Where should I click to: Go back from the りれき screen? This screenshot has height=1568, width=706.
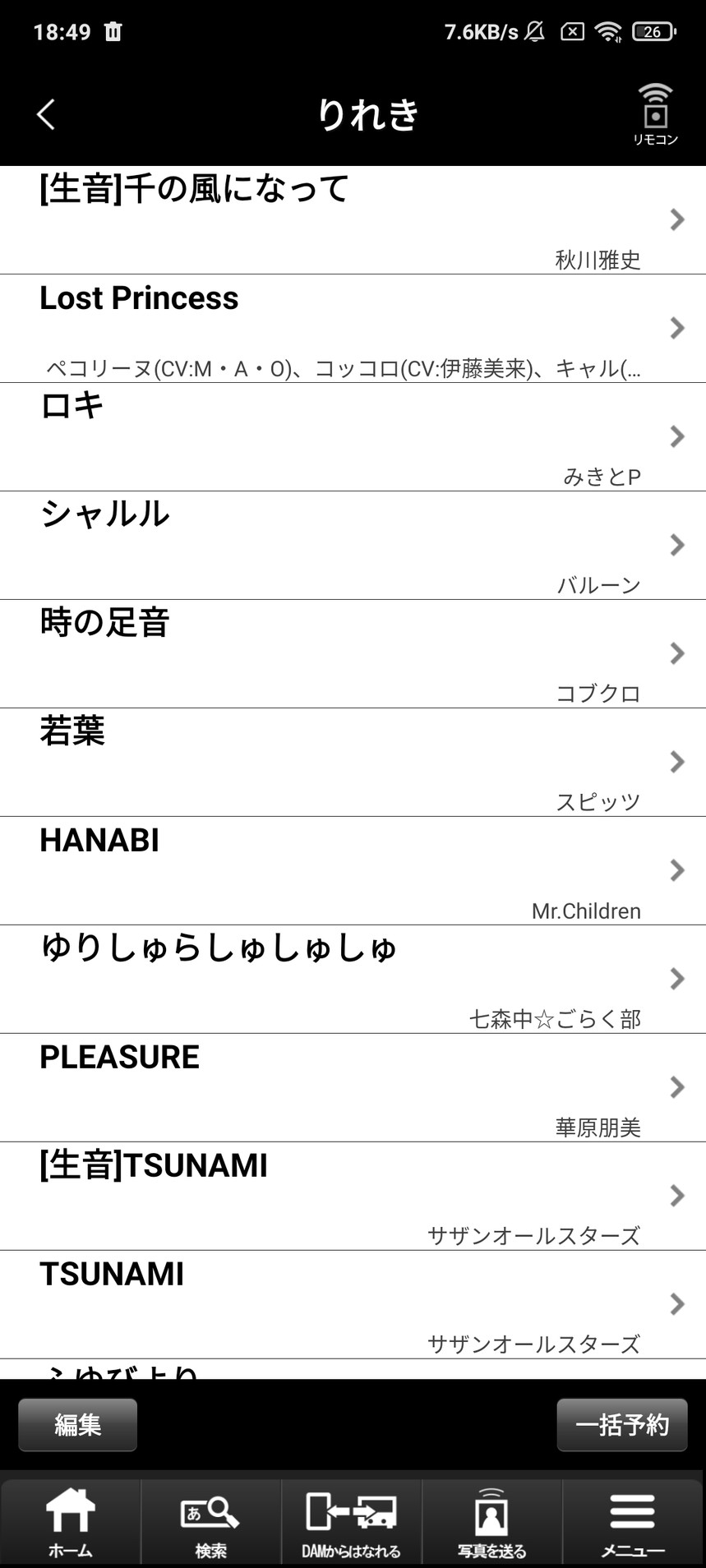tap(46, 114)
